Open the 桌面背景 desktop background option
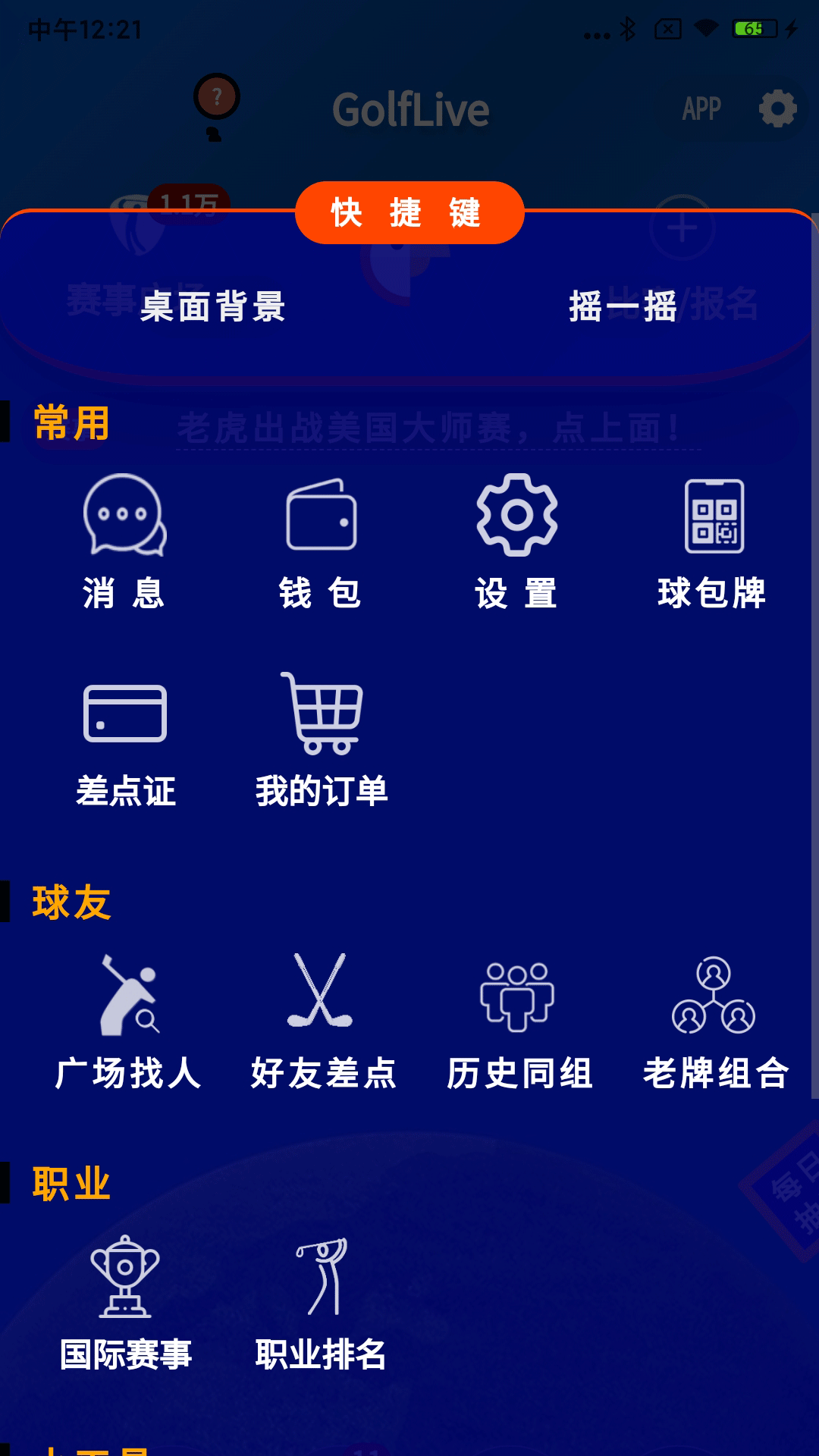 click(x=213, y=307)
